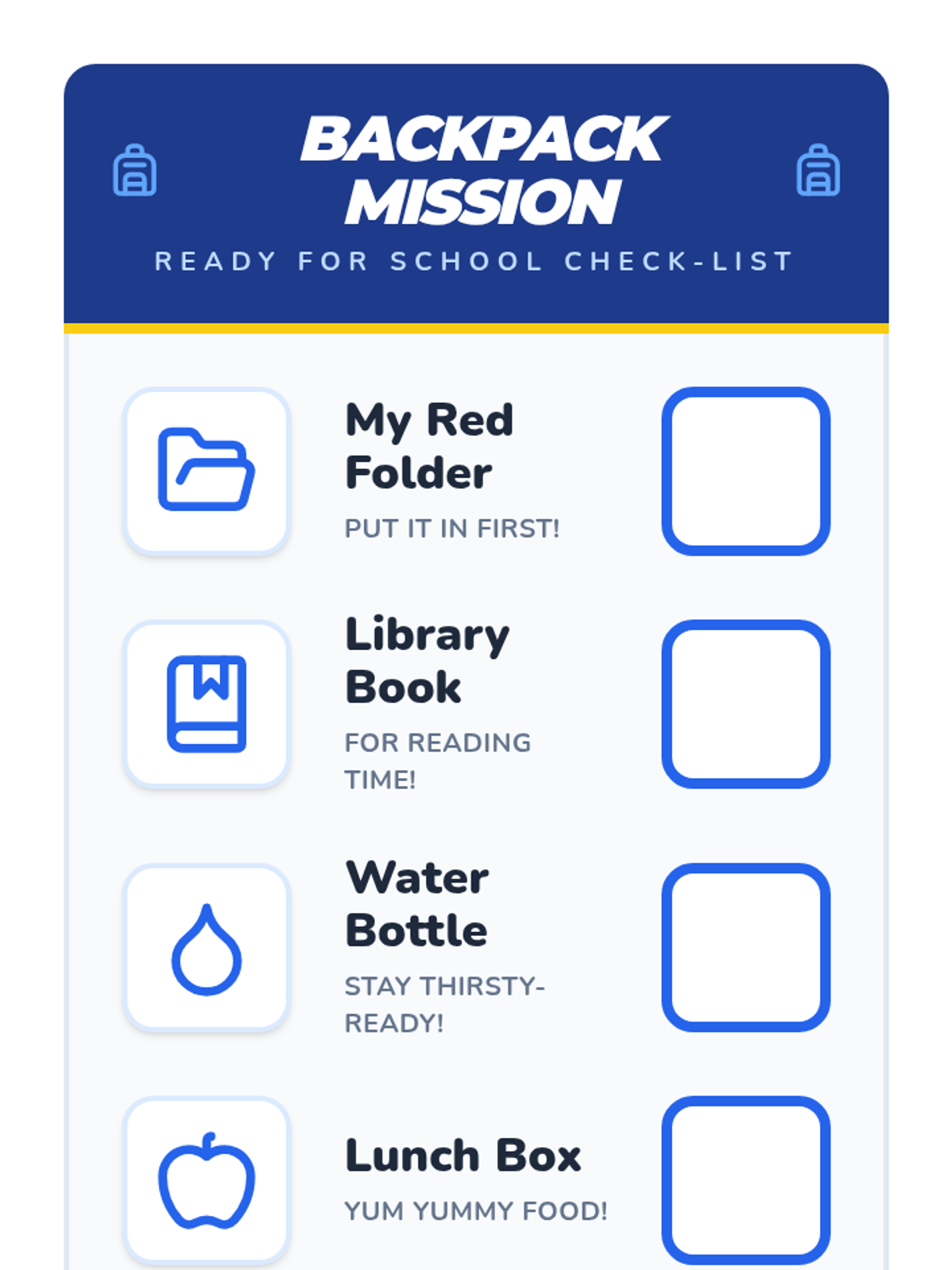The height and width of the screenshot is (1270, 952).
Task: Check off My Red Folder
Action: click(x=746, y=471)
